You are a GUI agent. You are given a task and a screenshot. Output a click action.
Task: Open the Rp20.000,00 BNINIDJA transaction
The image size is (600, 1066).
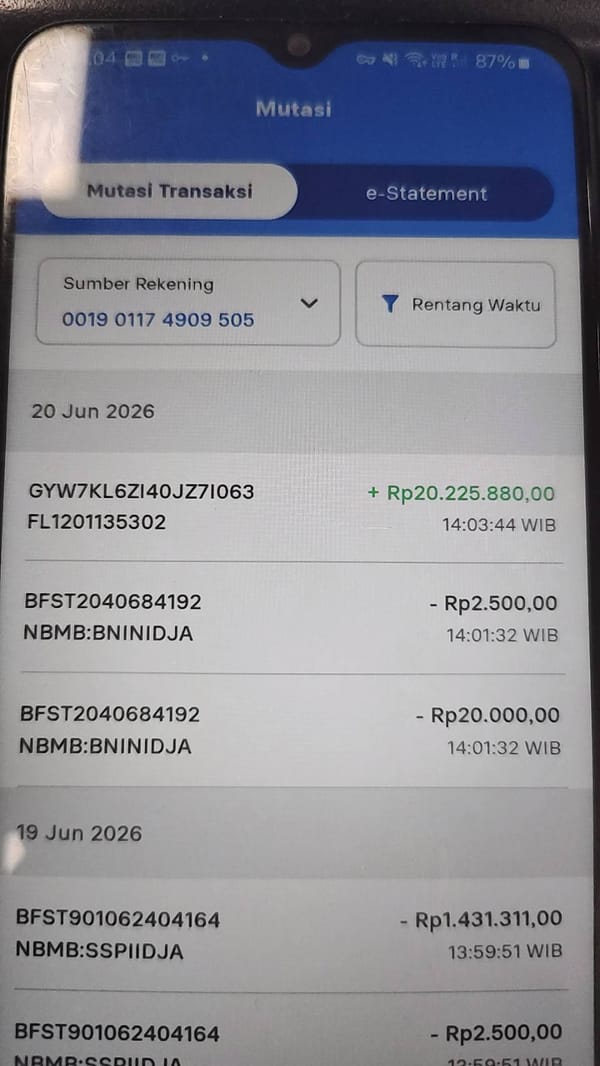(x=291, y=731)
